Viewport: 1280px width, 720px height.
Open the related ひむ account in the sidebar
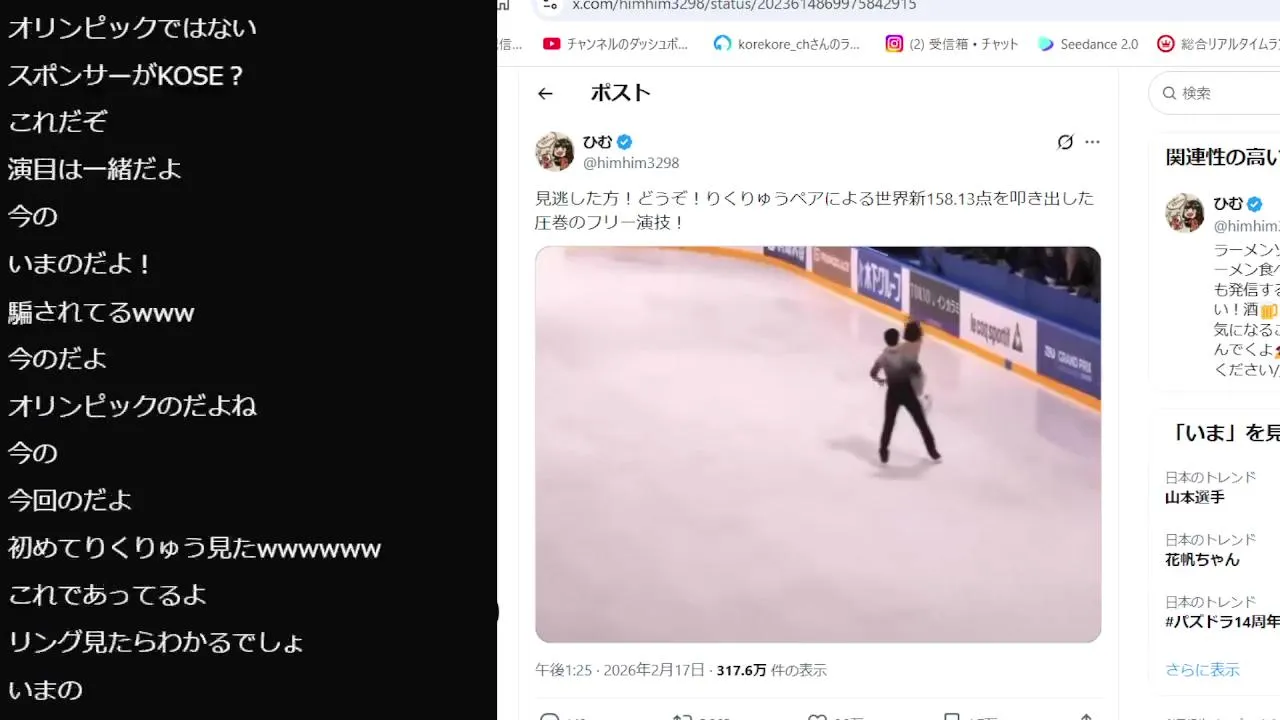[1228, 203]
